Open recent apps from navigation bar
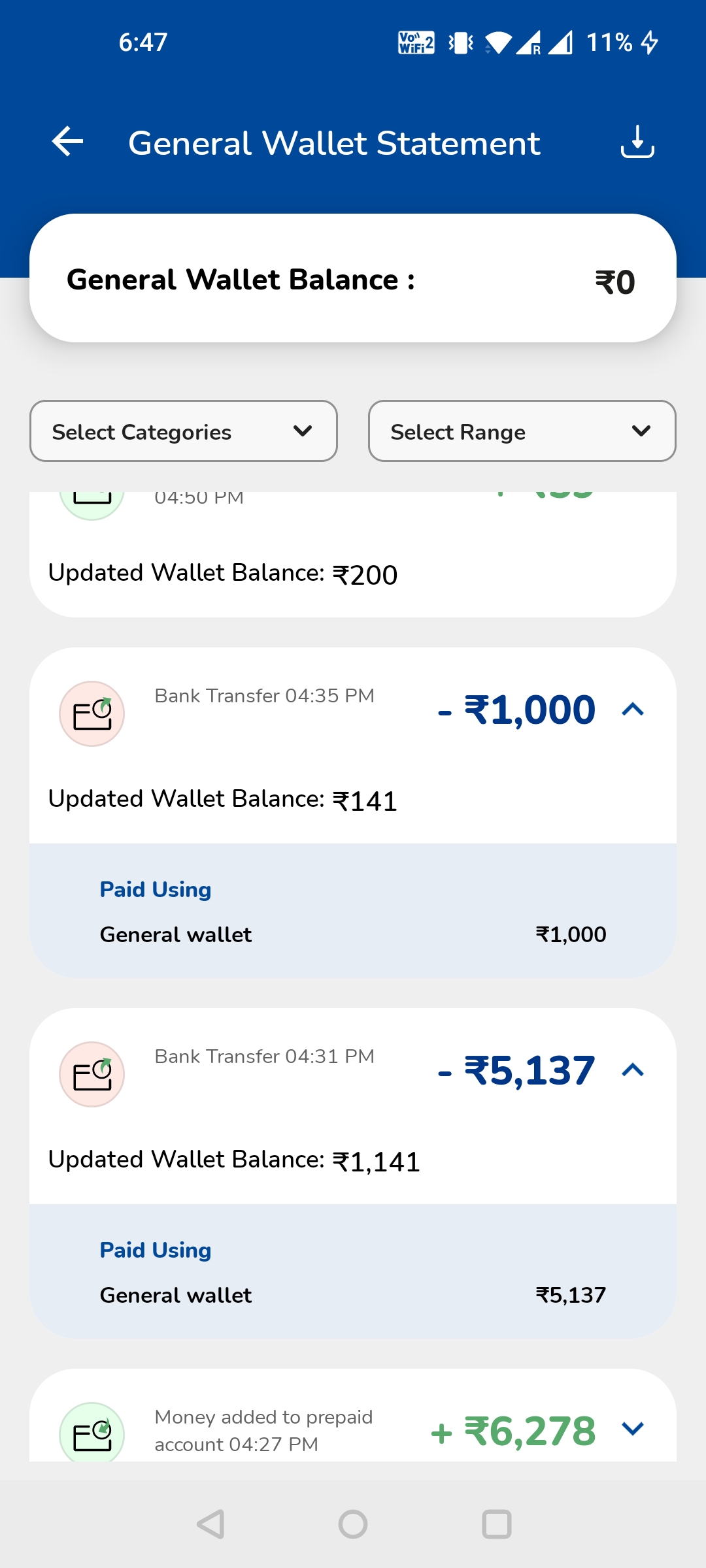 (x=497, y=1524)
